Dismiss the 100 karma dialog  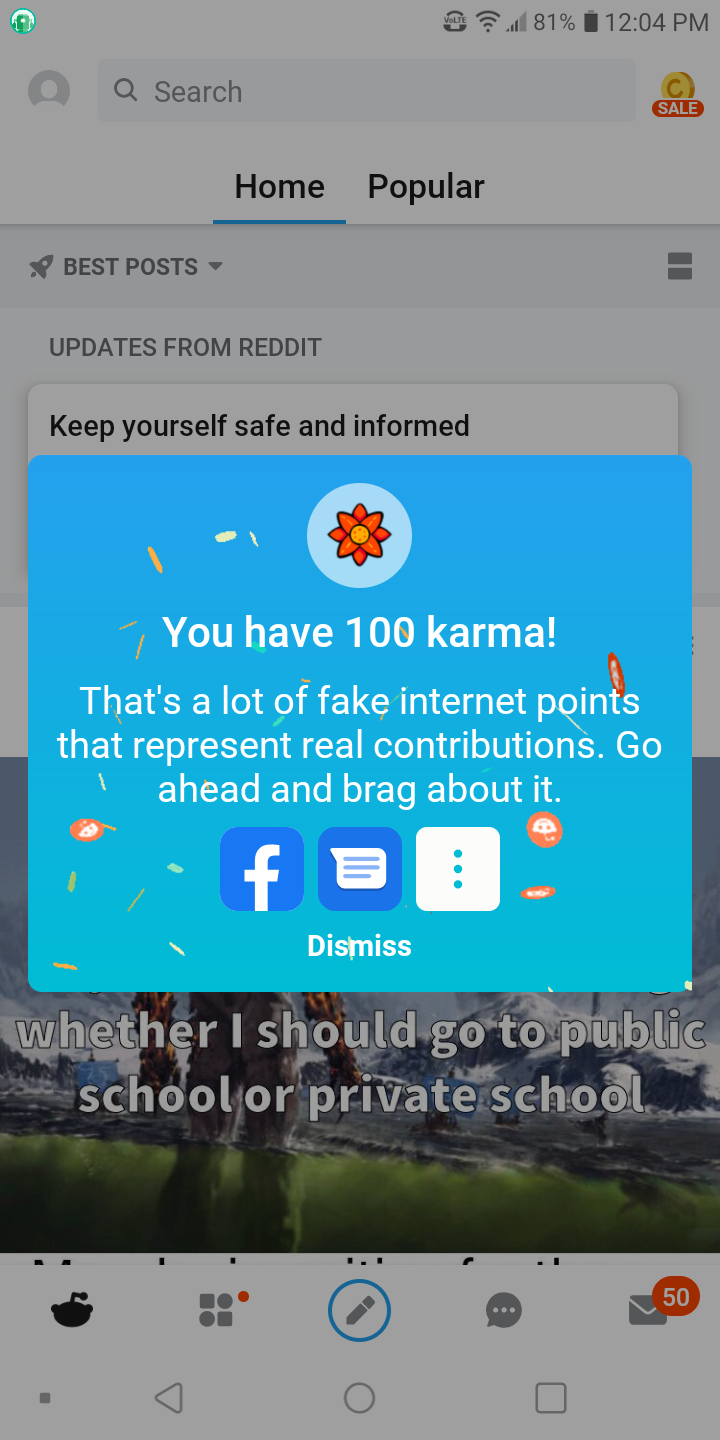click(x=359, y=946)
